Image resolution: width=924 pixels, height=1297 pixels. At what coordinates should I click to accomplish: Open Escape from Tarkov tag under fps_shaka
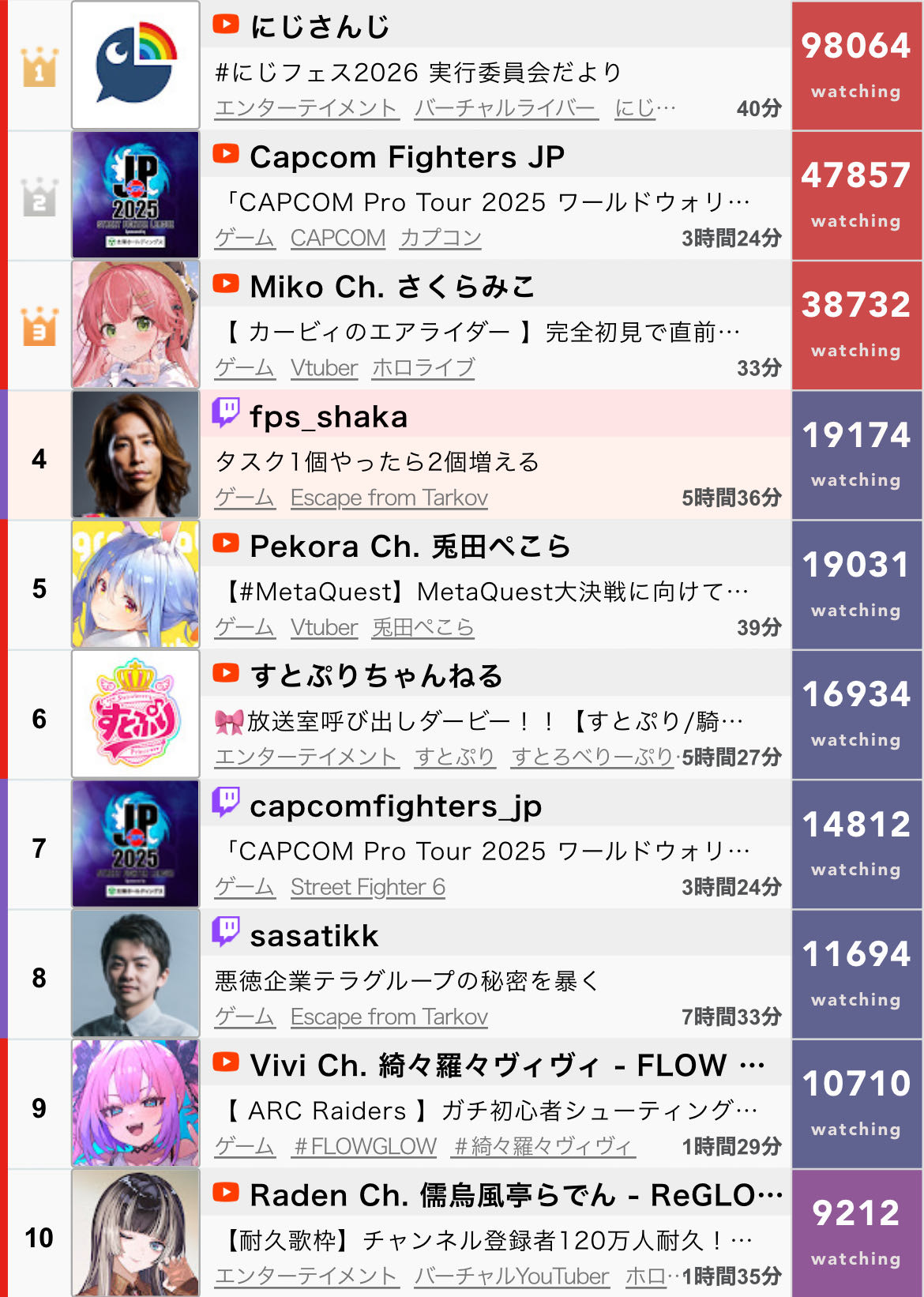(389, 498)
